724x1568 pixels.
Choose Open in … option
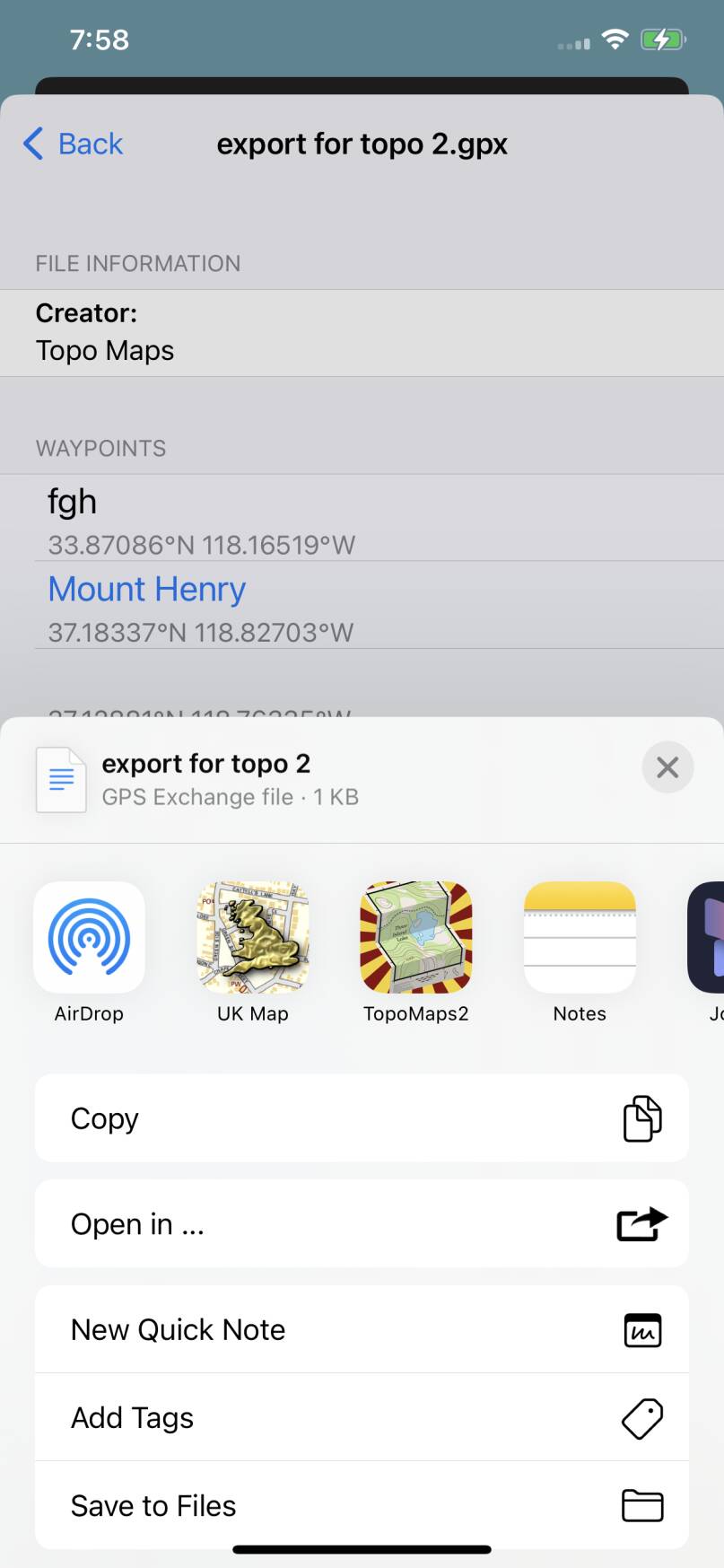point(362,1224)
